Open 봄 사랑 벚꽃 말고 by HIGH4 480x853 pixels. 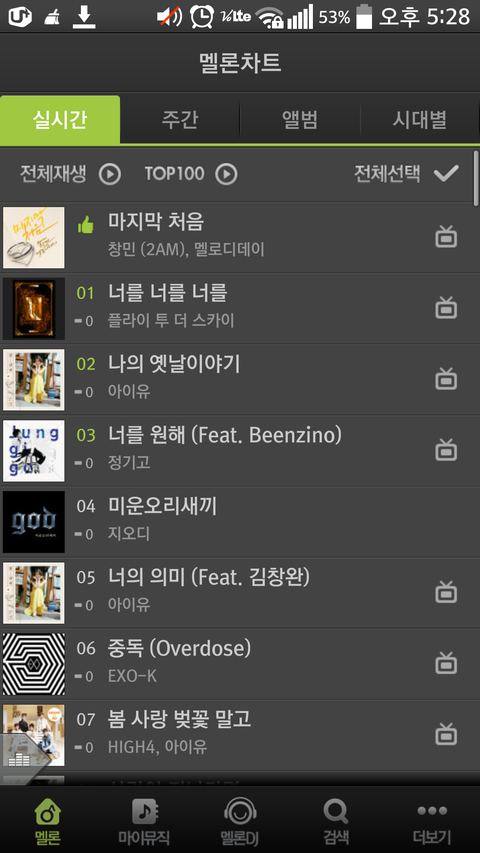tap(239, 735)
